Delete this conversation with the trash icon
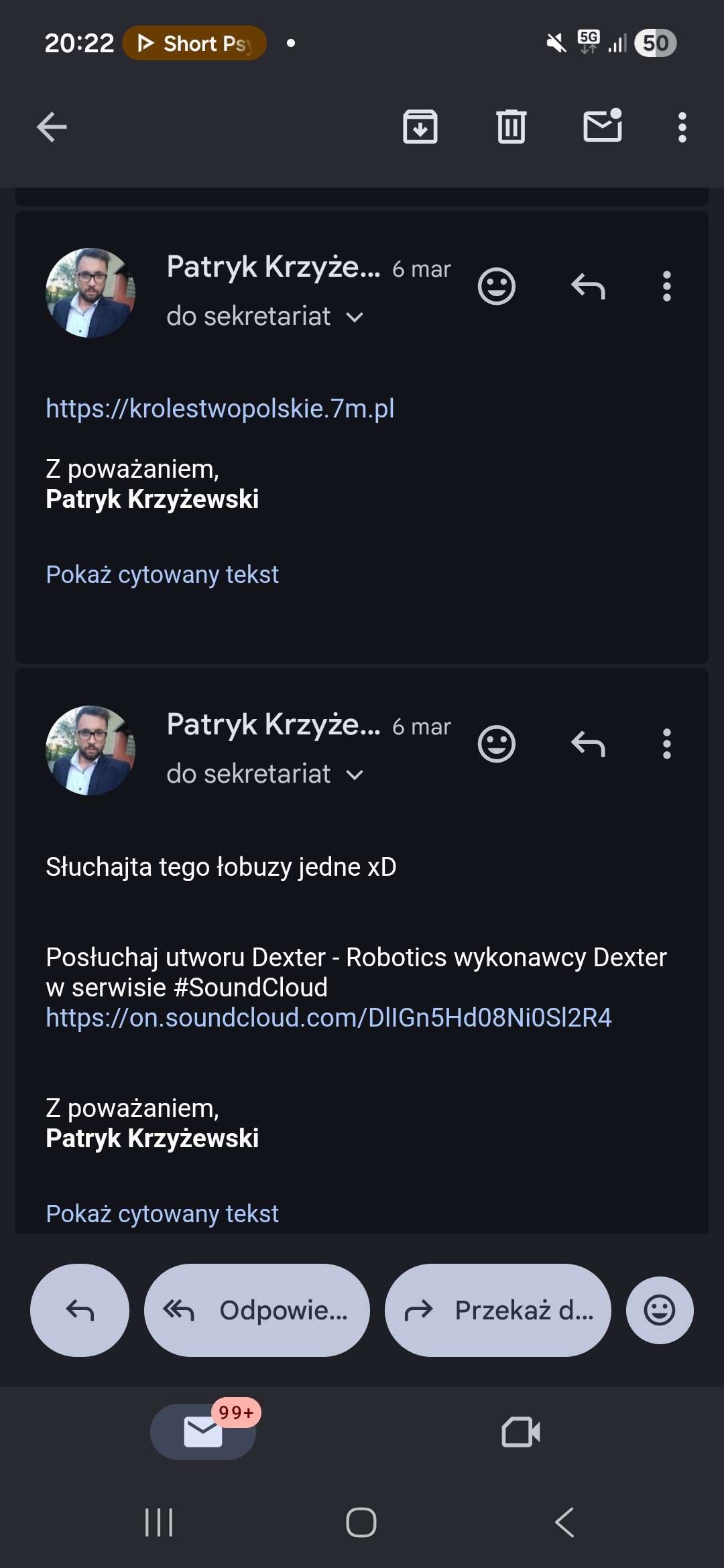 tap(511, 127)
